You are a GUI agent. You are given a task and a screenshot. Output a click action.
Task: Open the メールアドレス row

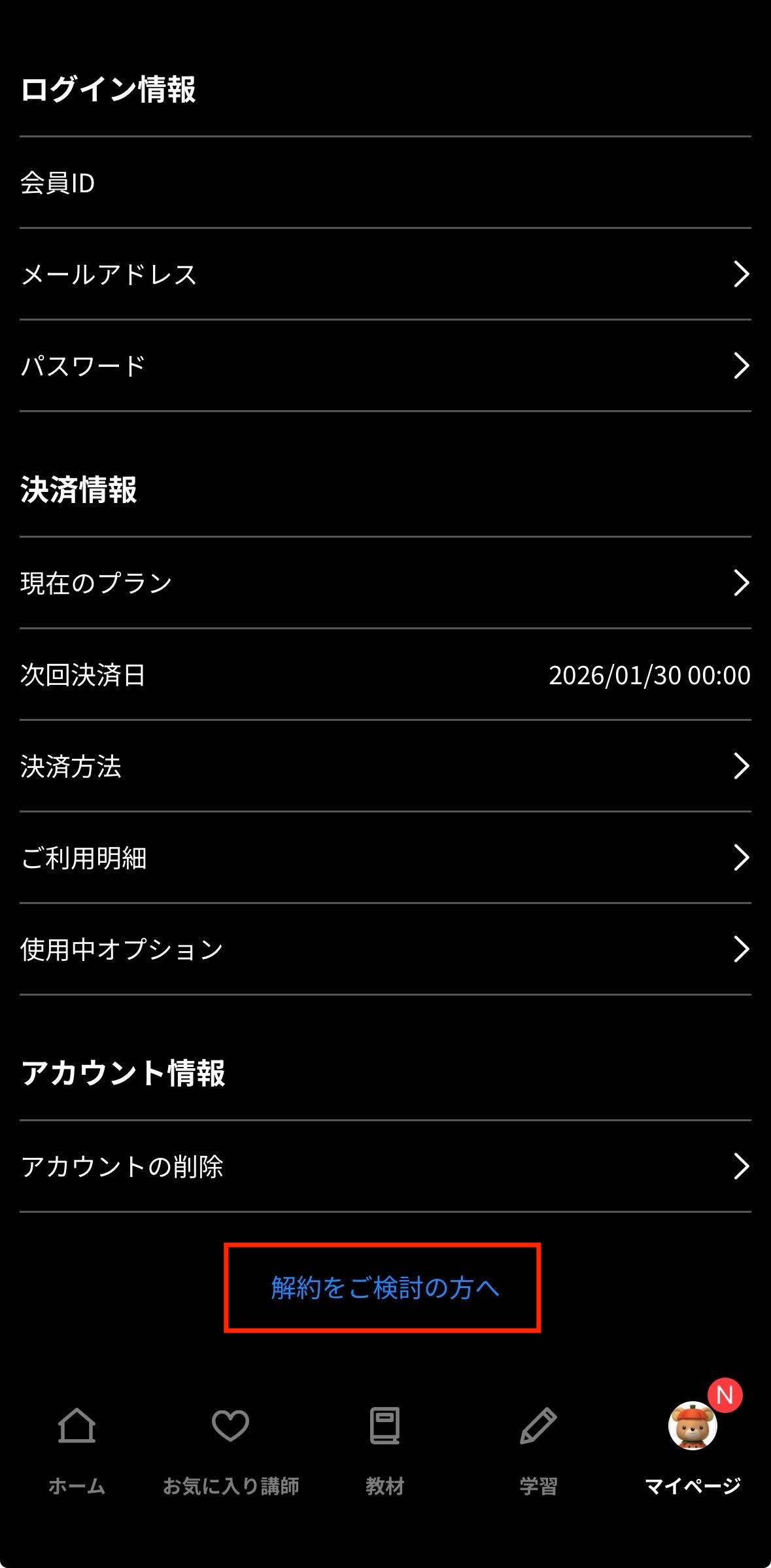[385, 274]
